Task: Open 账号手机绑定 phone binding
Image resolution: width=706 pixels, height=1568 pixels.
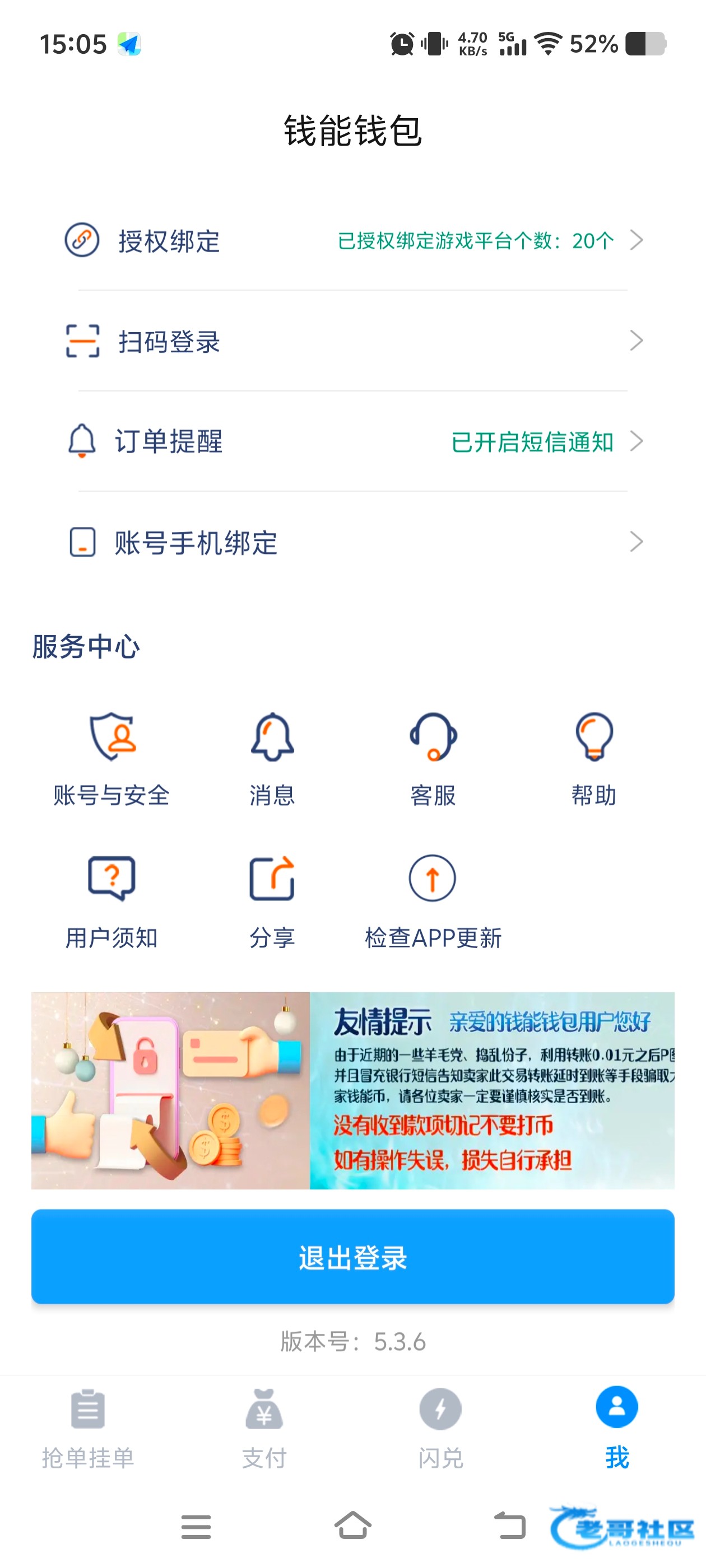Action: point(352,542)
